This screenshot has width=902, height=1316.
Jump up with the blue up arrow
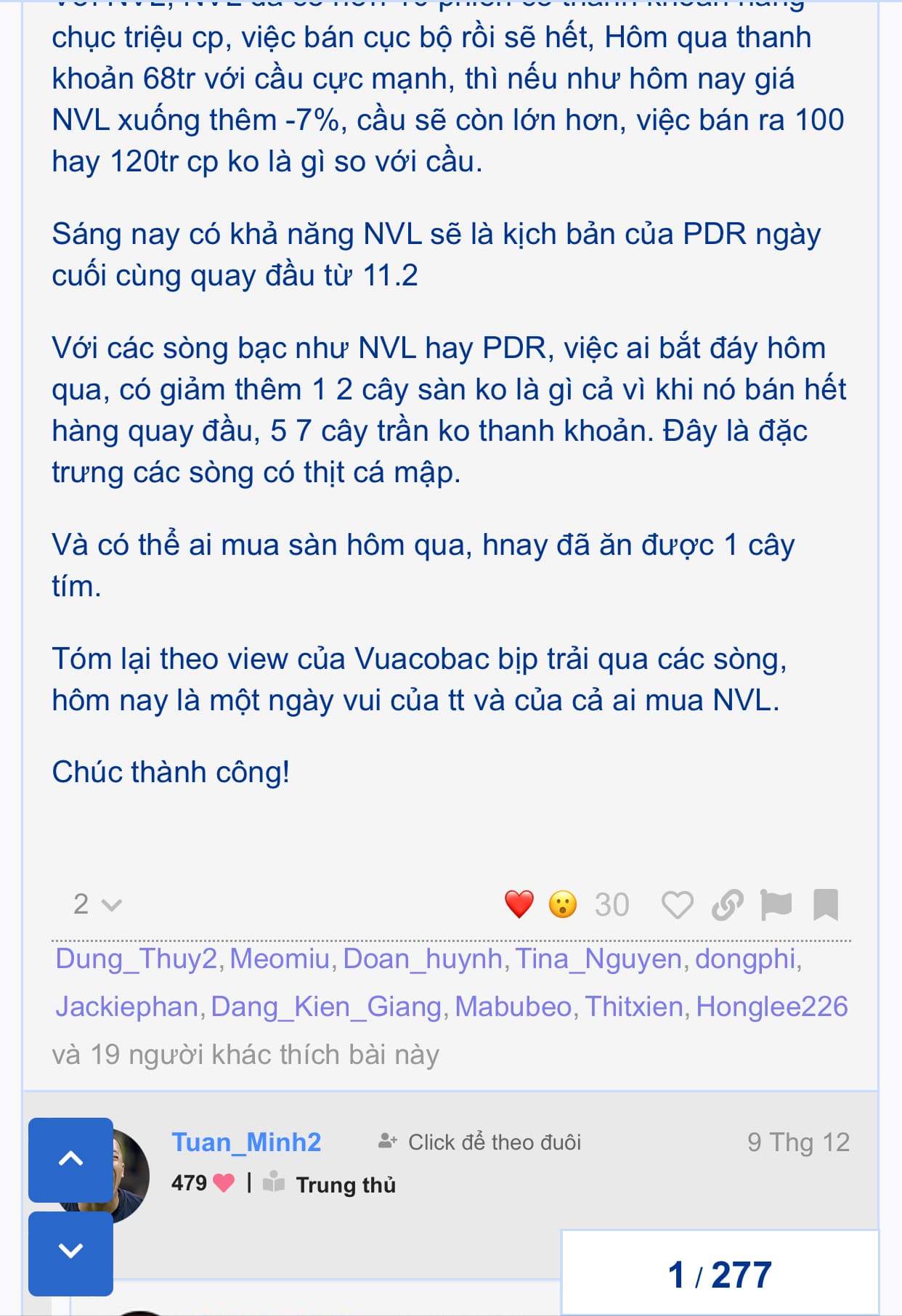(x=70, y=1160)
